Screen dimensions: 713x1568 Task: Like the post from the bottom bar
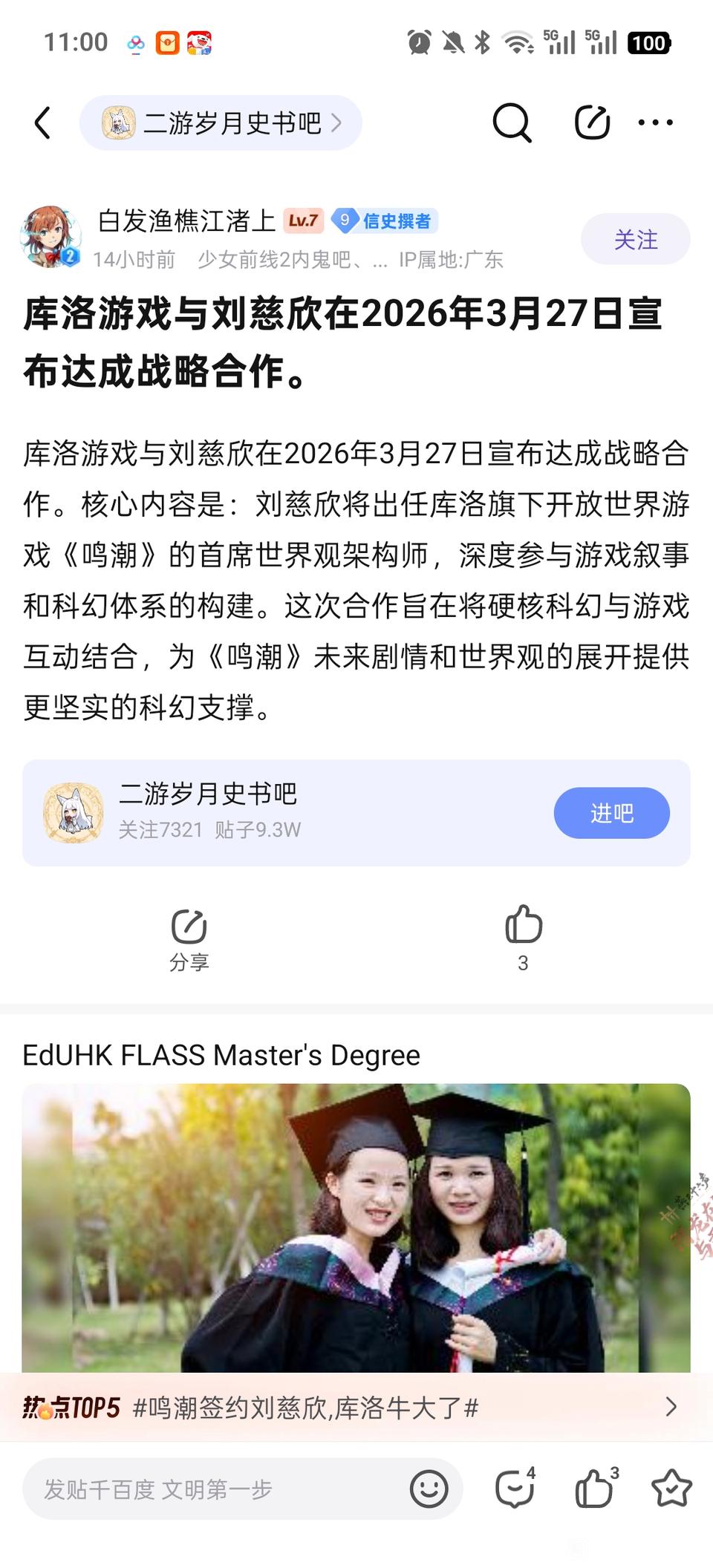pos(595,1489)
